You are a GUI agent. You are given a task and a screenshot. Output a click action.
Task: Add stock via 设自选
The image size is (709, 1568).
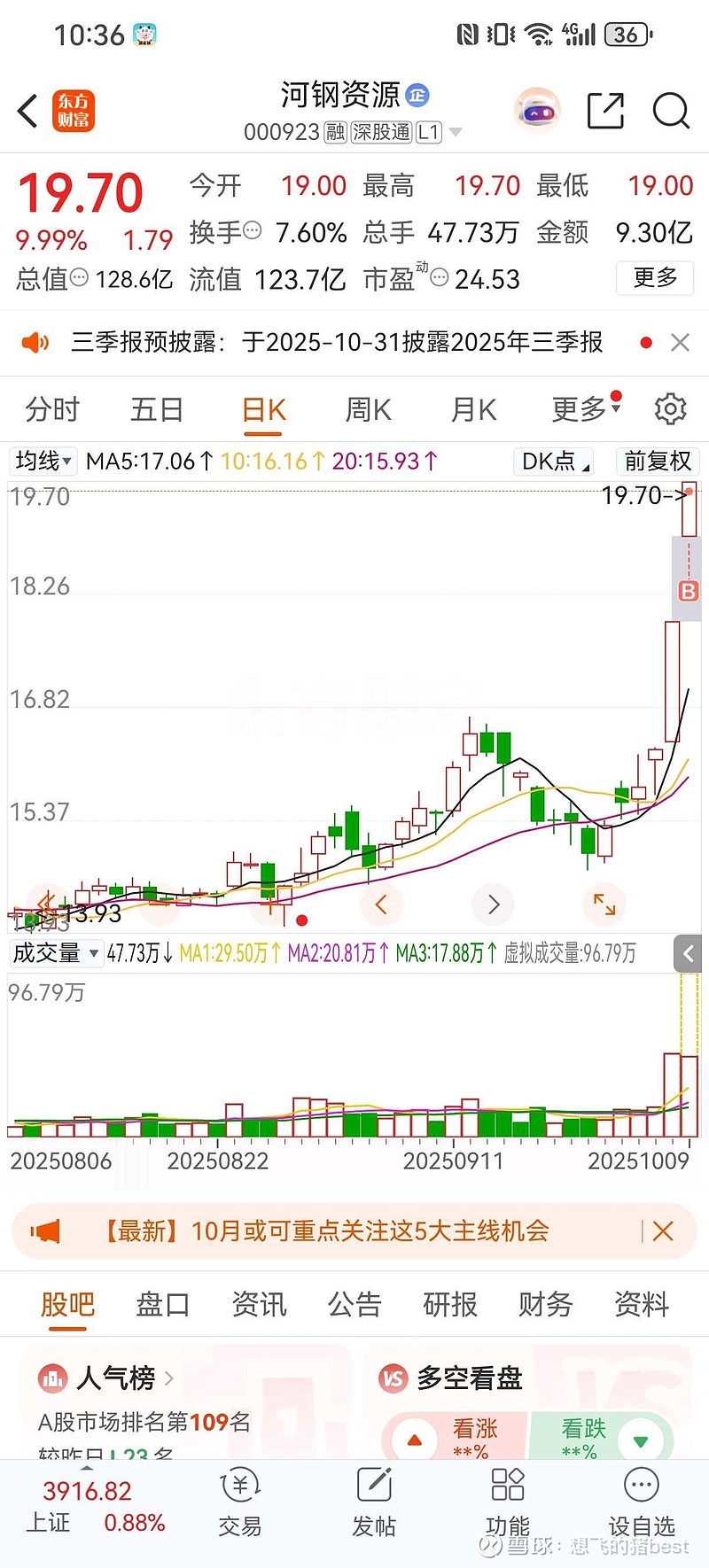[642, 1504]
